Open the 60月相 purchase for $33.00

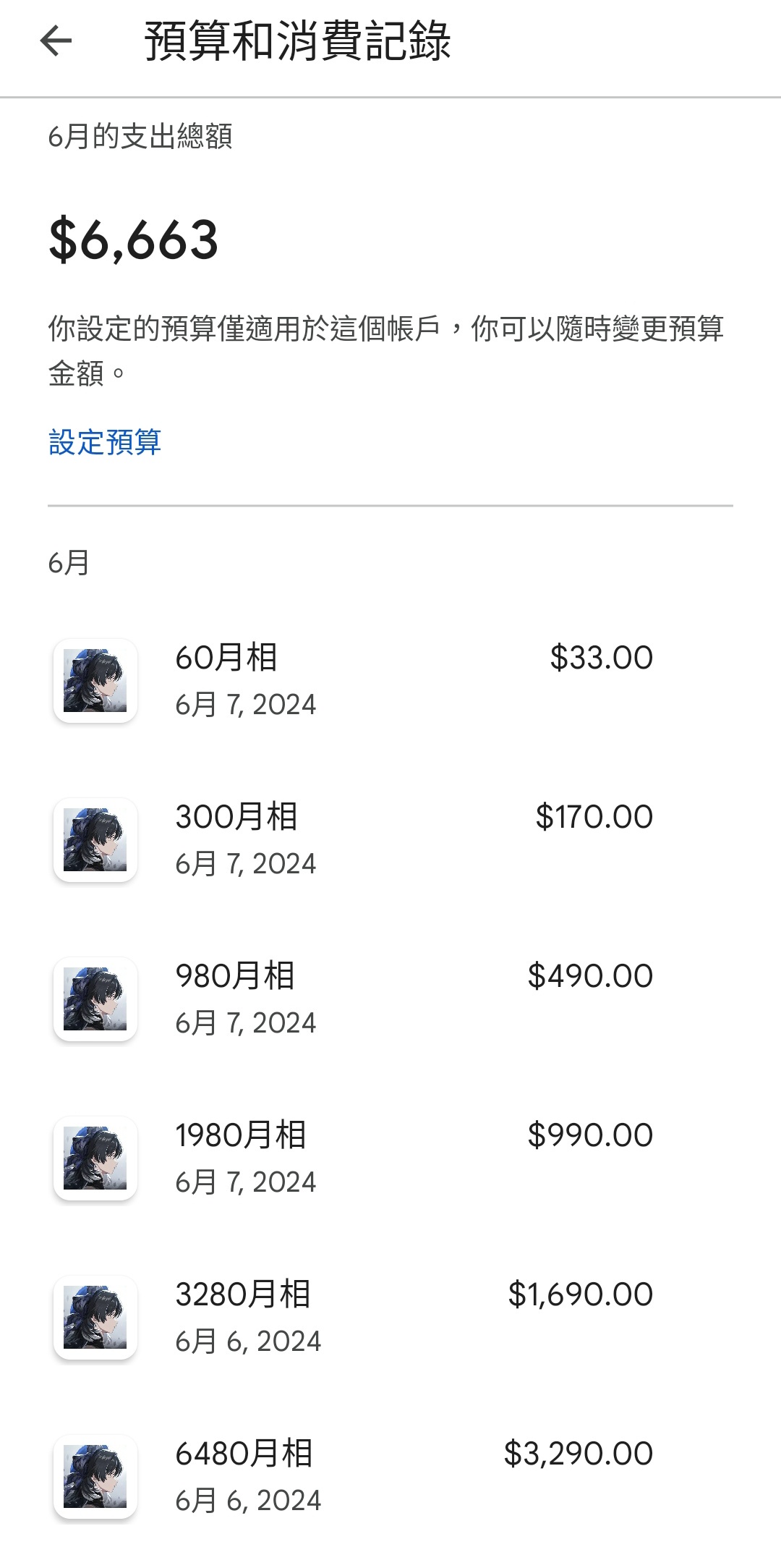tap(390, 680)
